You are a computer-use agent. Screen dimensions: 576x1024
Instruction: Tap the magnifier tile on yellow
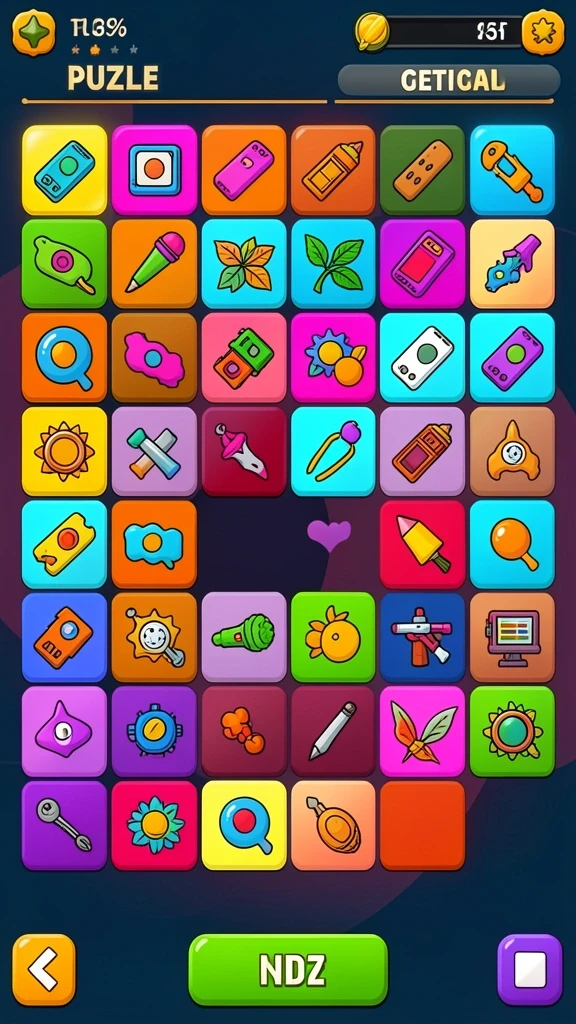[x=244, y=825]
